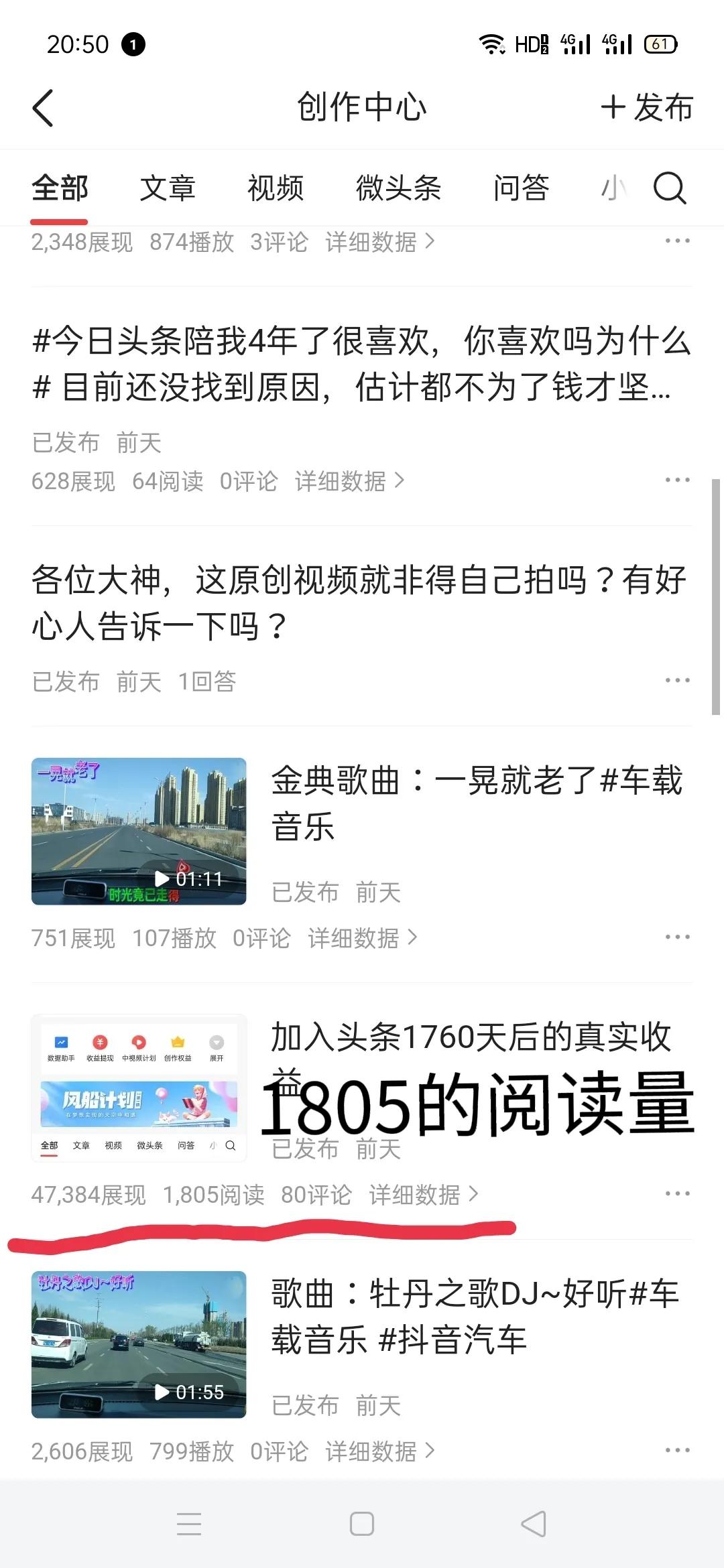The image size is (724, 1568).
Task: Open overflow menu next to 1,805阅读 post
Action: (x=677, y=1193)
